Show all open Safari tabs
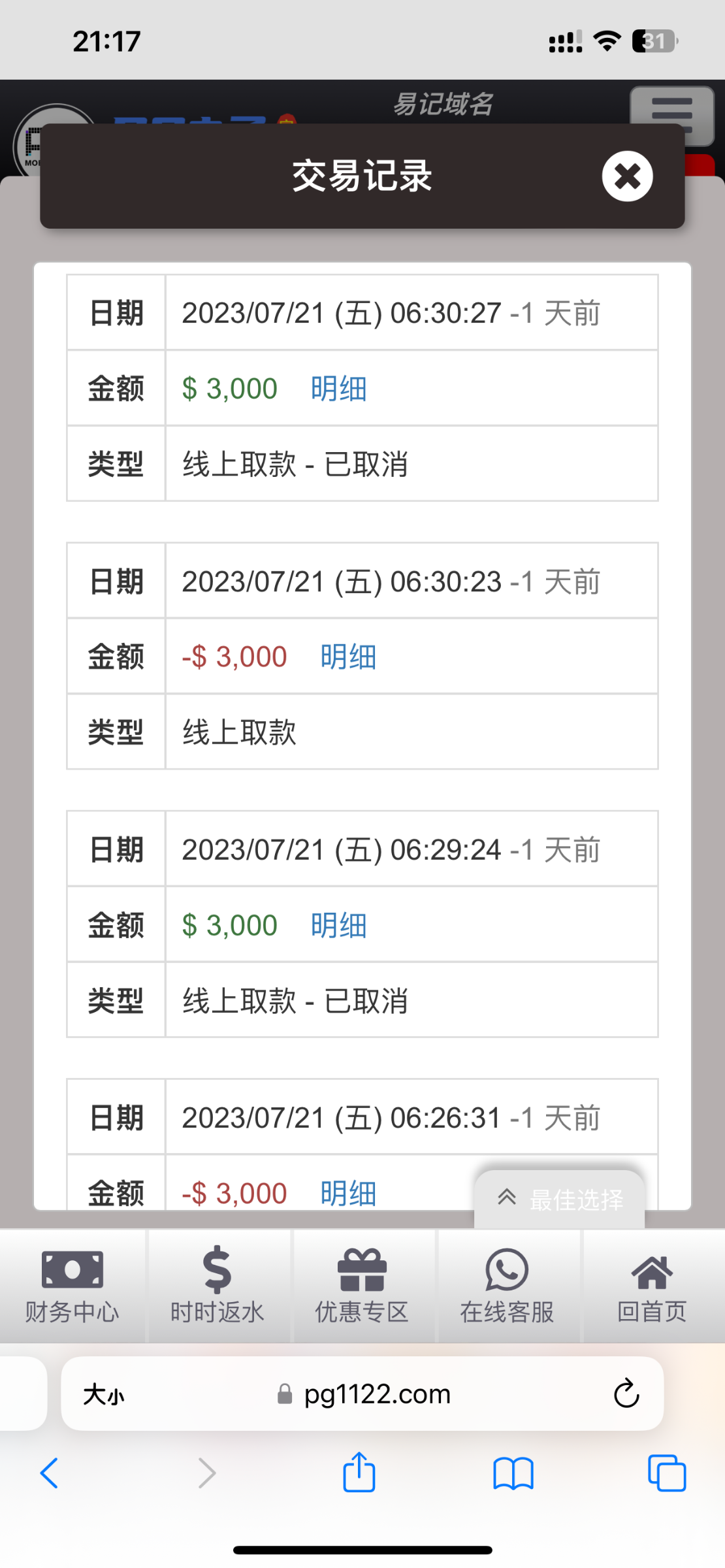The image size is (725, 1568). (666, 1473)
